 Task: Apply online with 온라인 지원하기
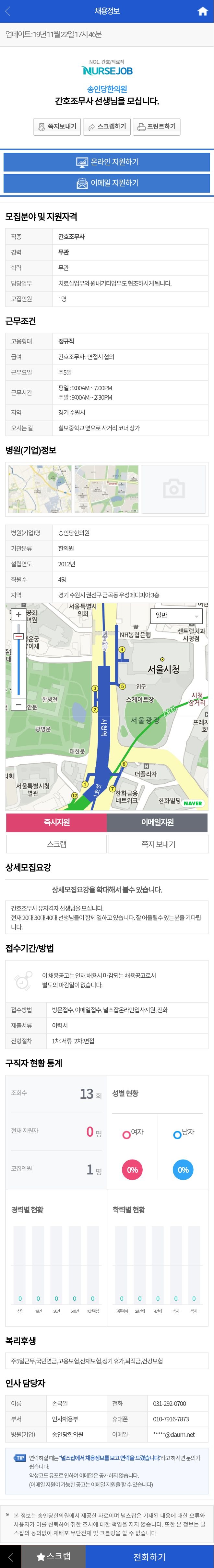pos(107,162)
